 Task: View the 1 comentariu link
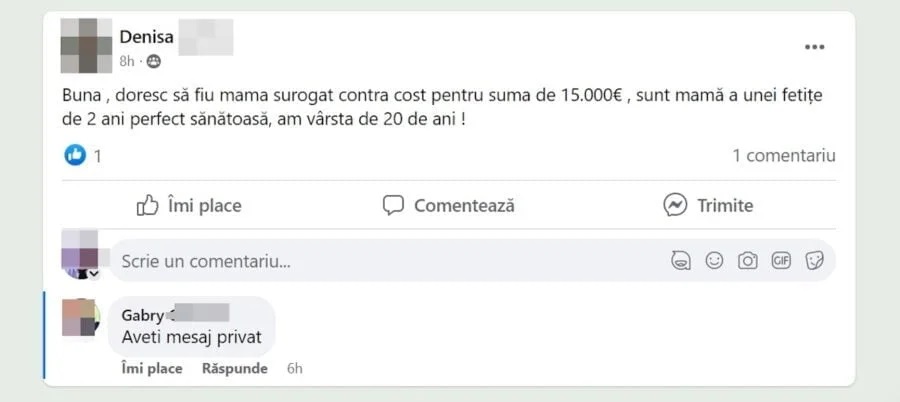pos(783,156)
